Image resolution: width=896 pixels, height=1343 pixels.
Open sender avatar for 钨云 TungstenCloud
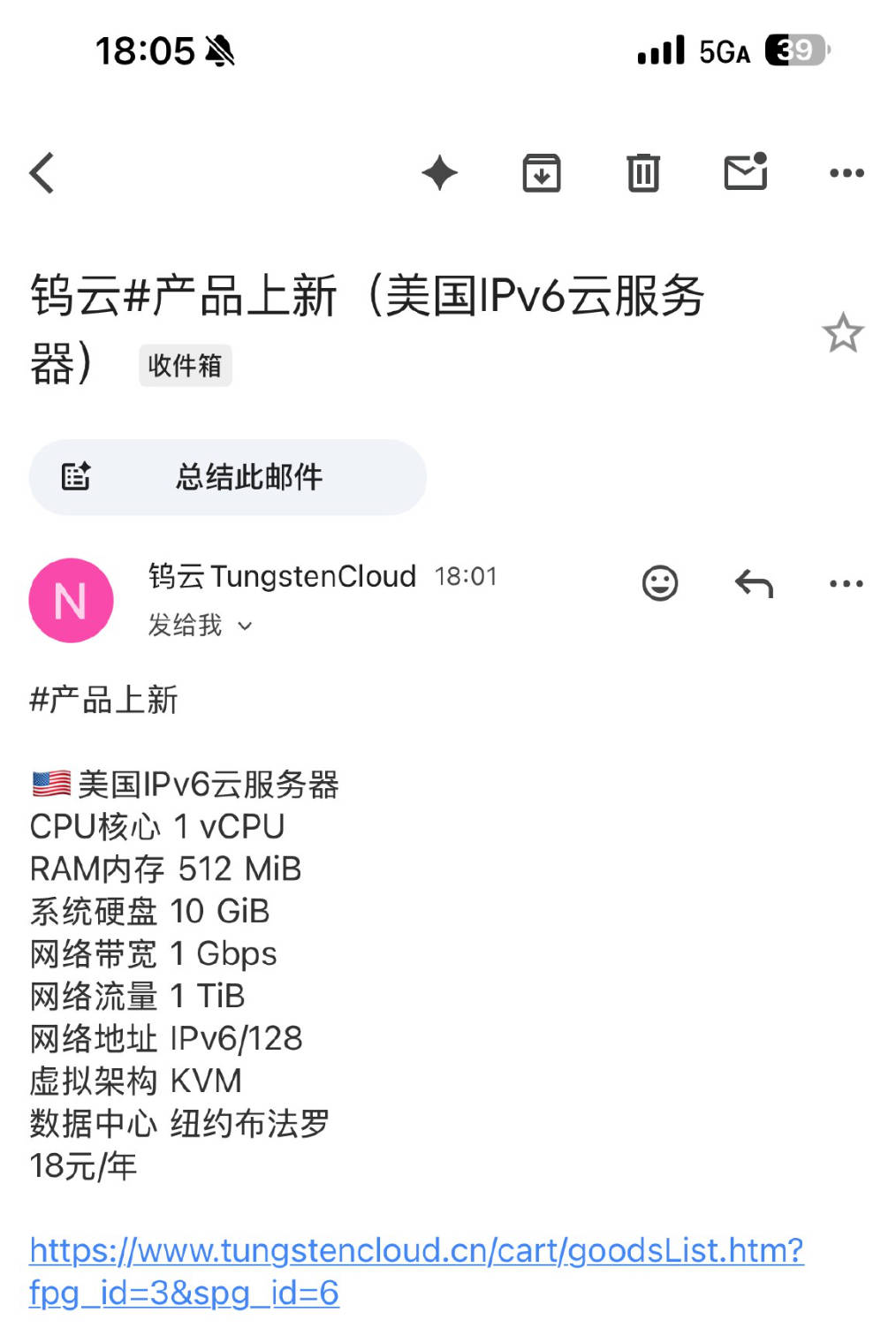tap(72, 601)
